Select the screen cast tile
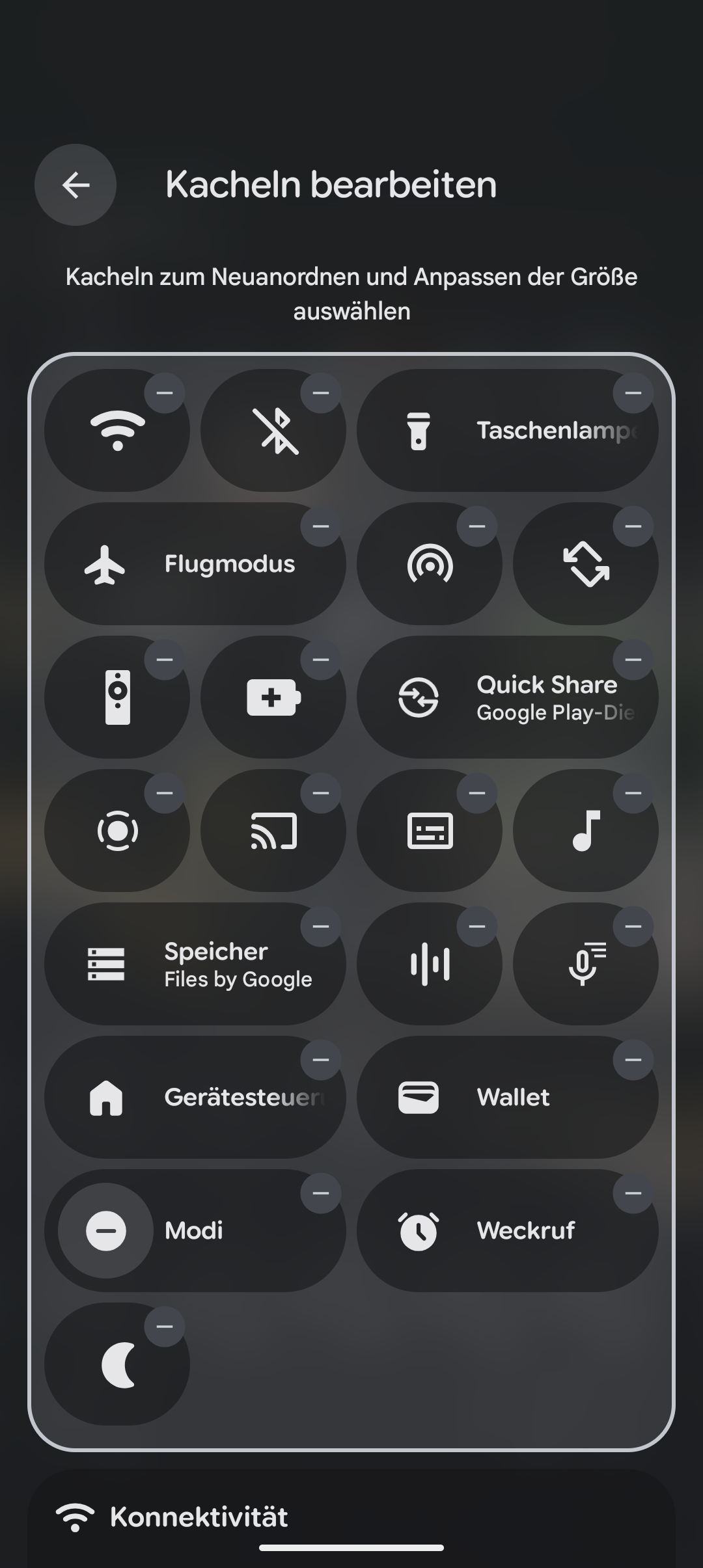Viewport: 703px width, 1568px height. (273, 830)
